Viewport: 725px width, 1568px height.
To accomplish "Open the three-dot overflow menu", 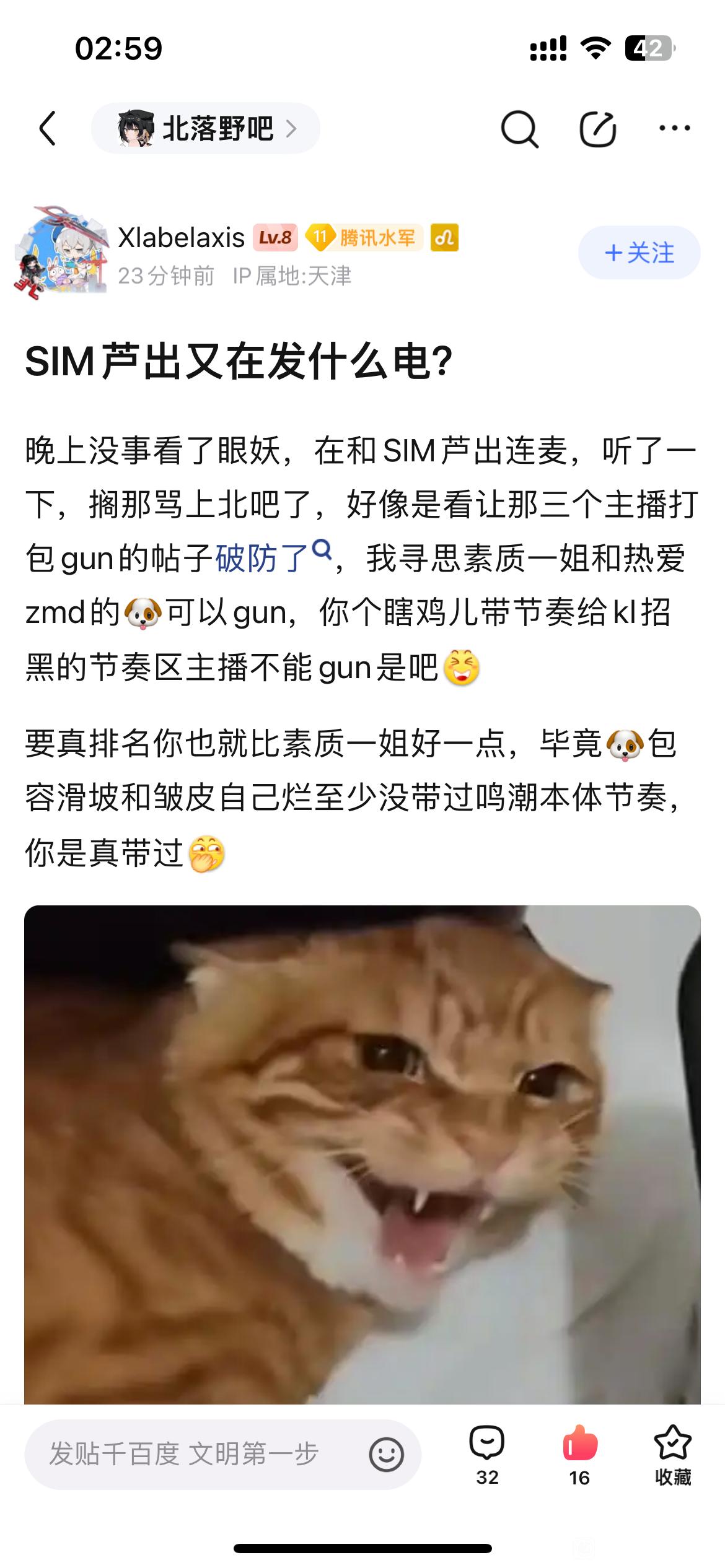I will pos(674,128).
